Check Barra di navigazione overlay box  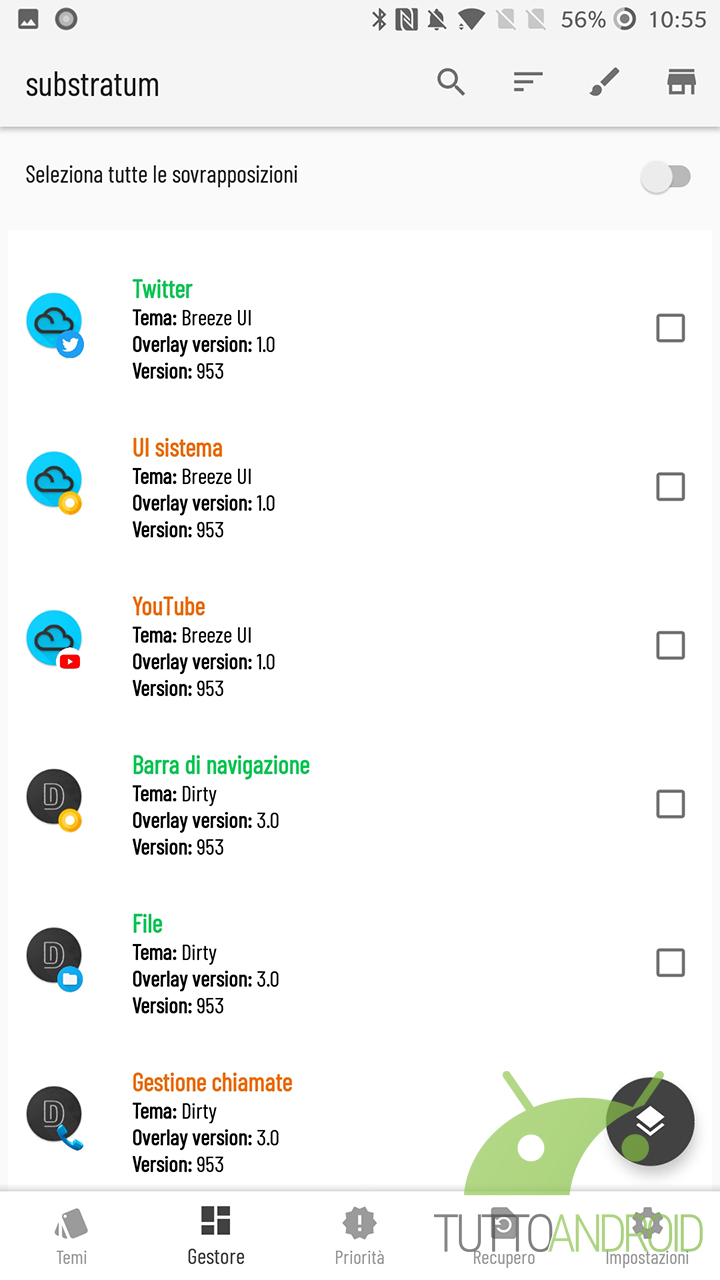coord(670,804)
